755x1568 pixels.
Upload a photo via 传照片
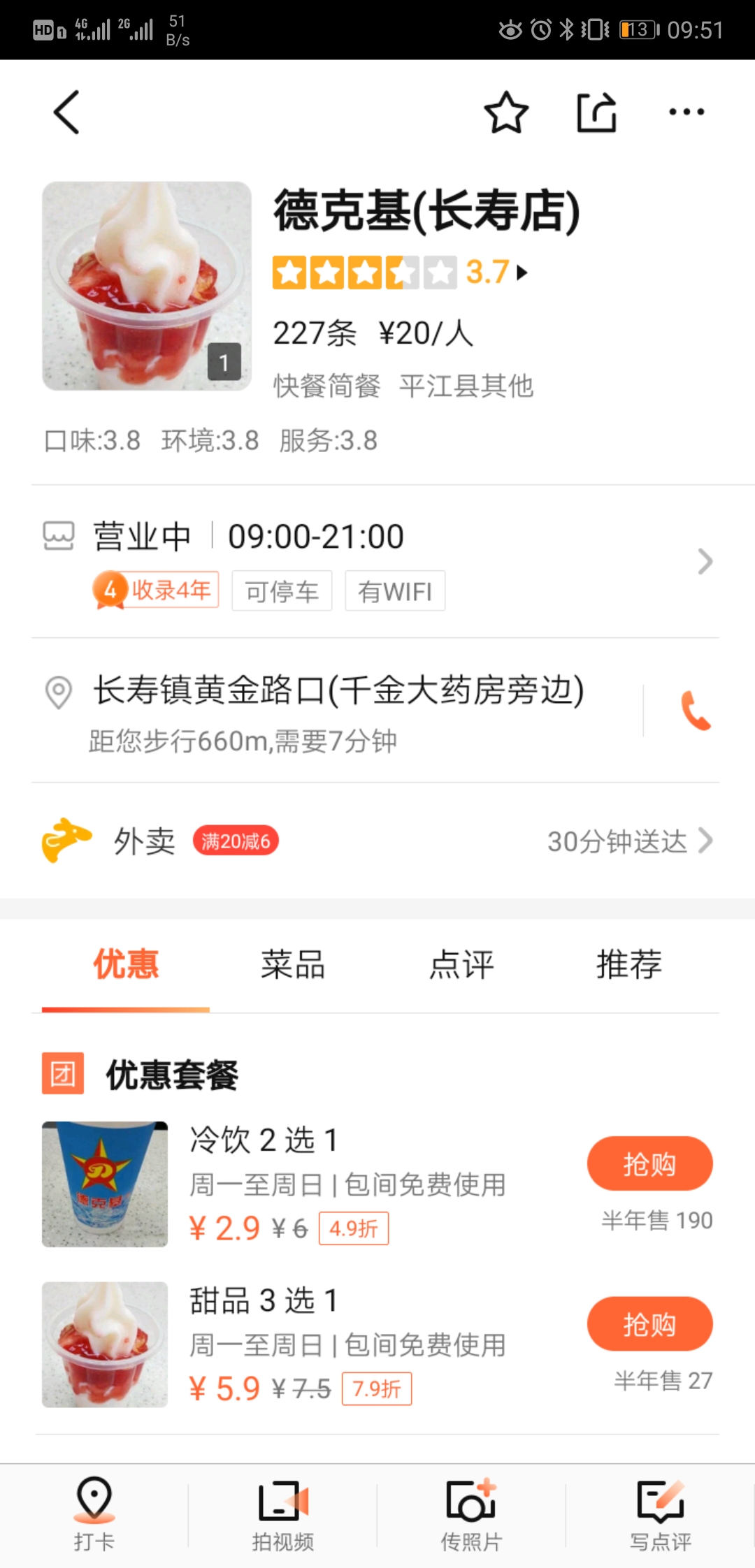click(x=472, y=1514)
